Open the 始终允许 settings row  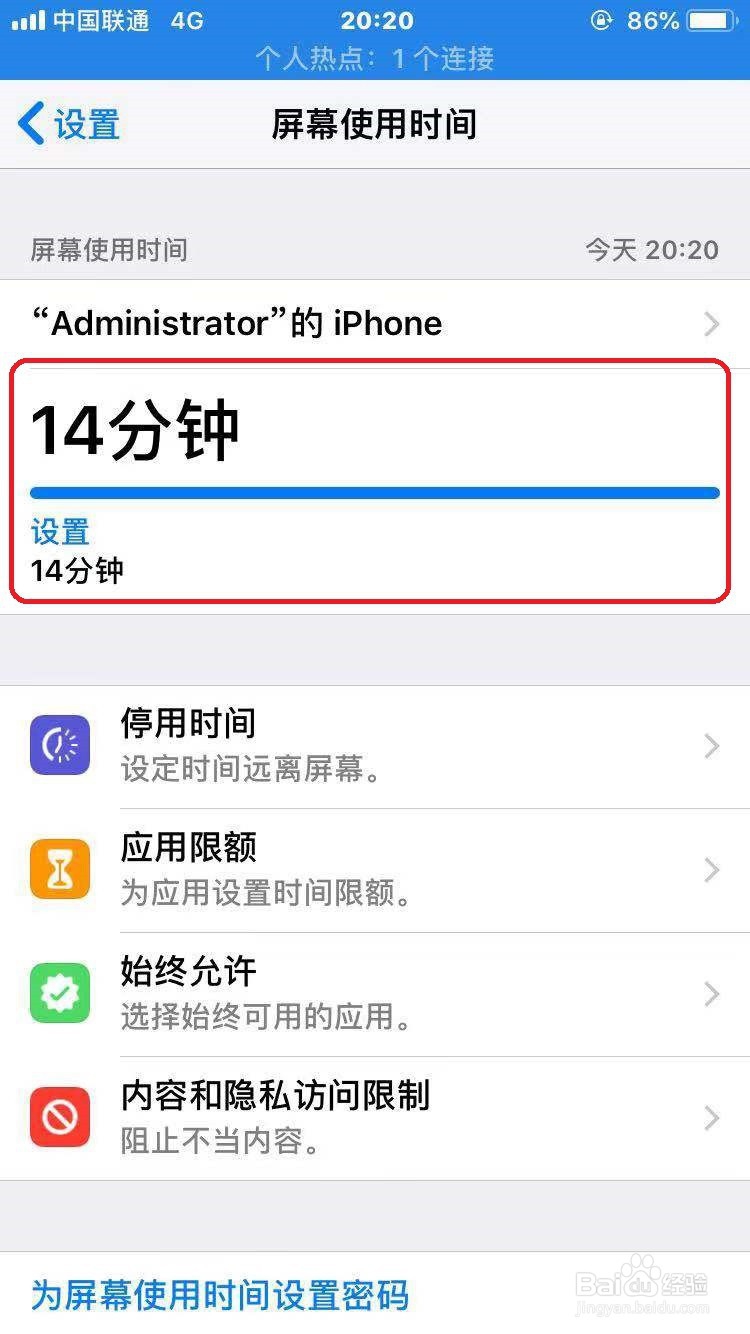coord(375,993)
